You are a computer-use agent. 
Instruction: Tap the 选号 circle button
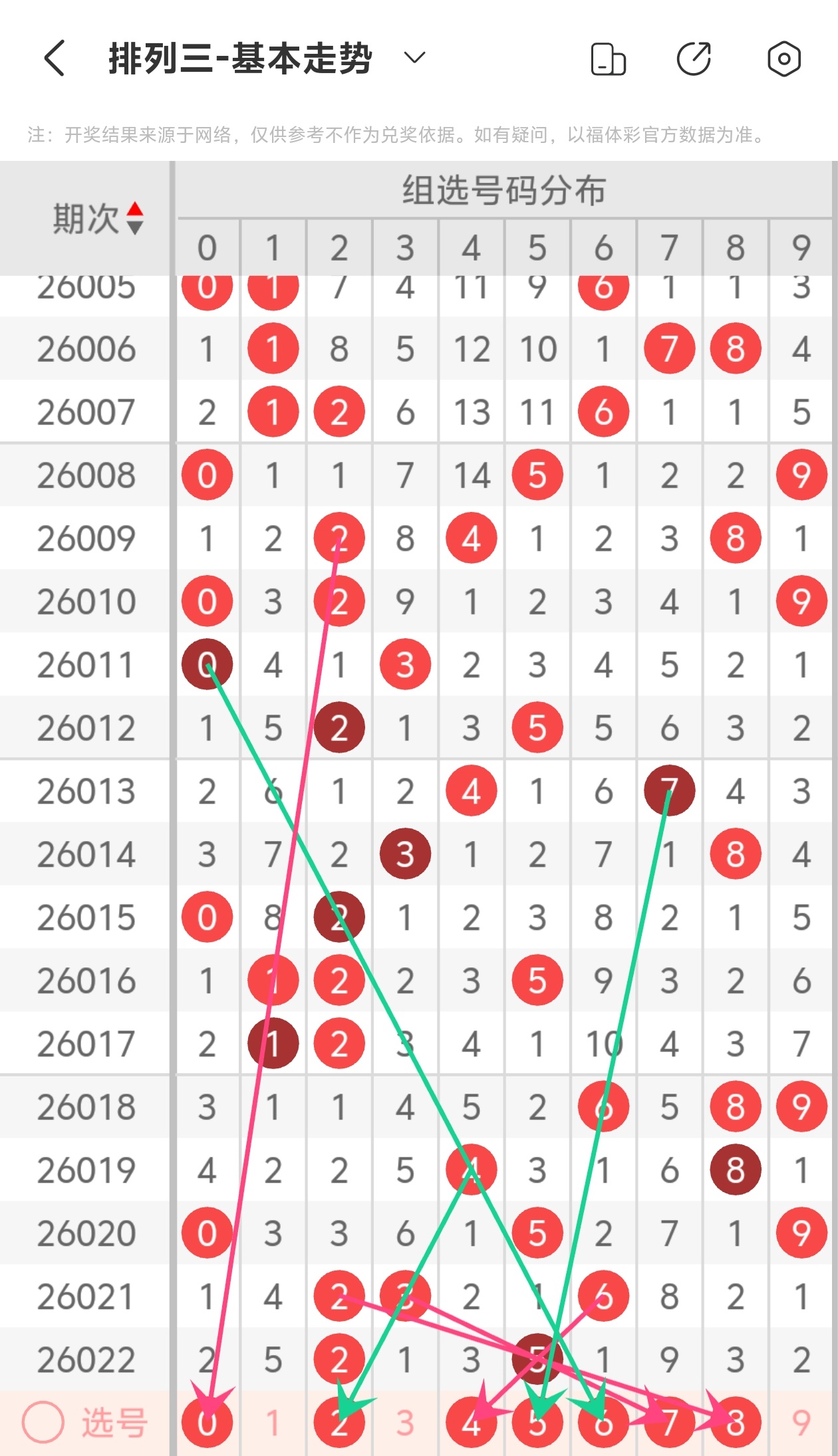pos(43,1423)
